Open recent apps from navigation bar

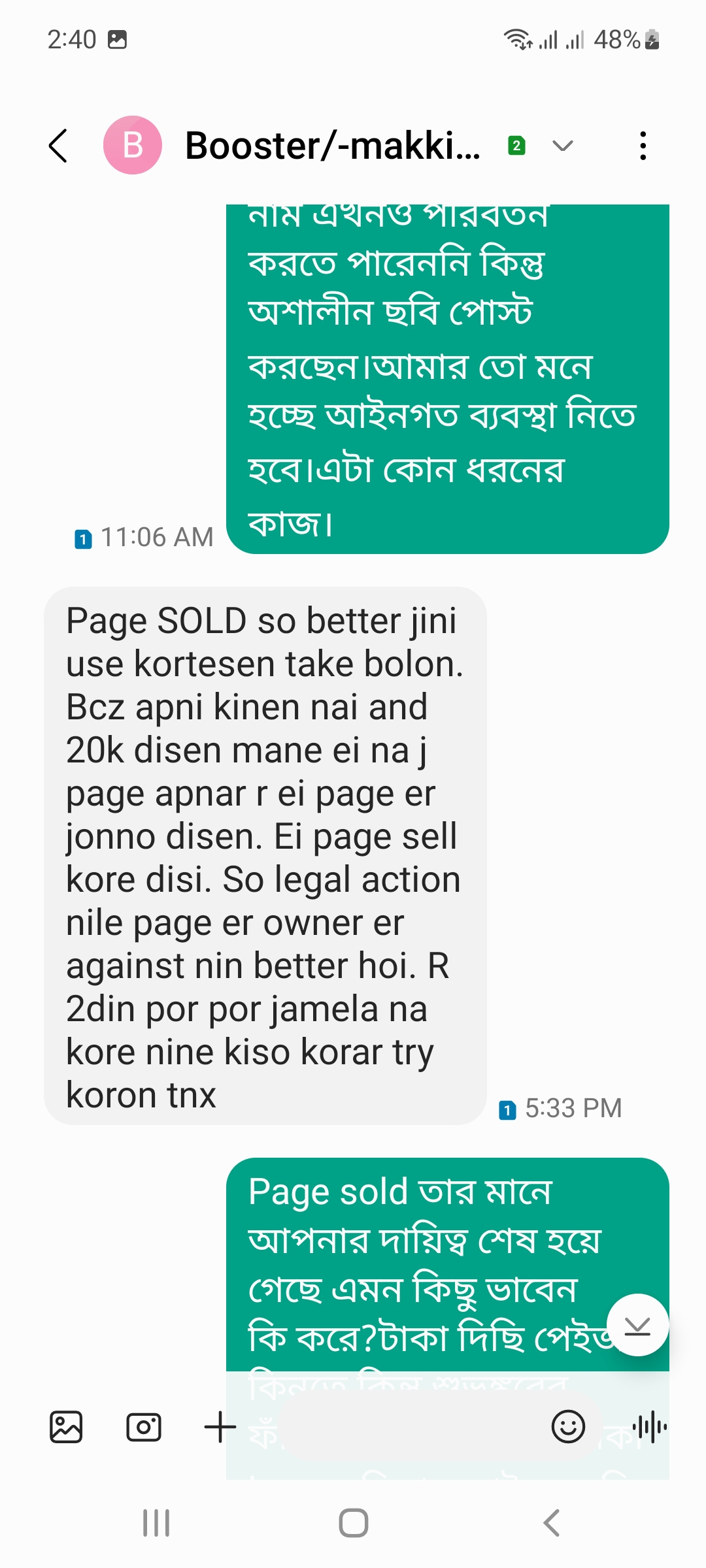pyautogui.click(x=156, y=1523)
